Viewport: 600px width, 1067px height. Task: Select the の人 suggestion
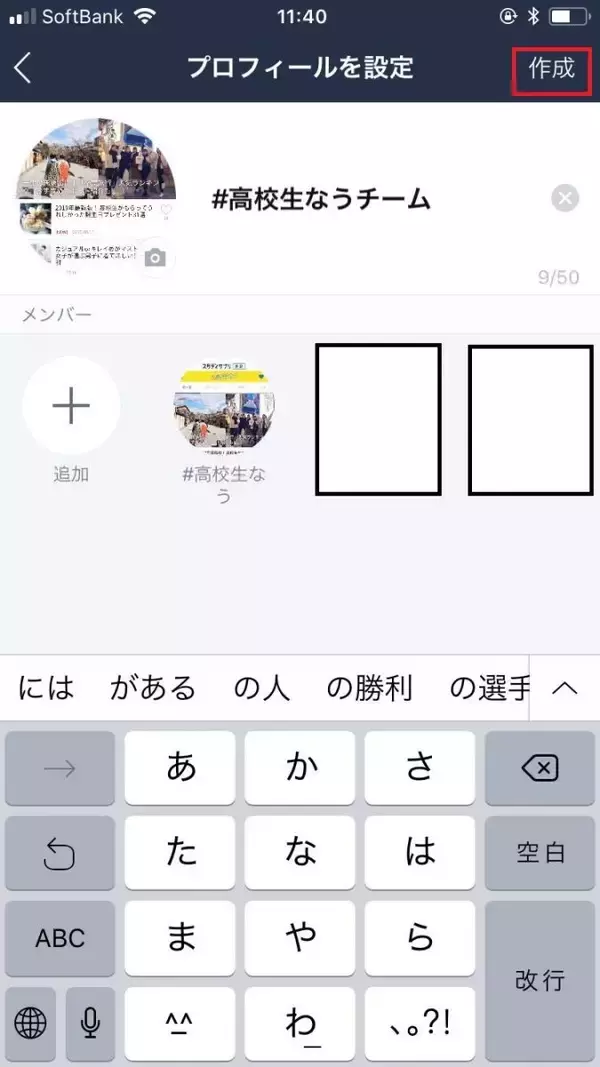coord(260,688)
